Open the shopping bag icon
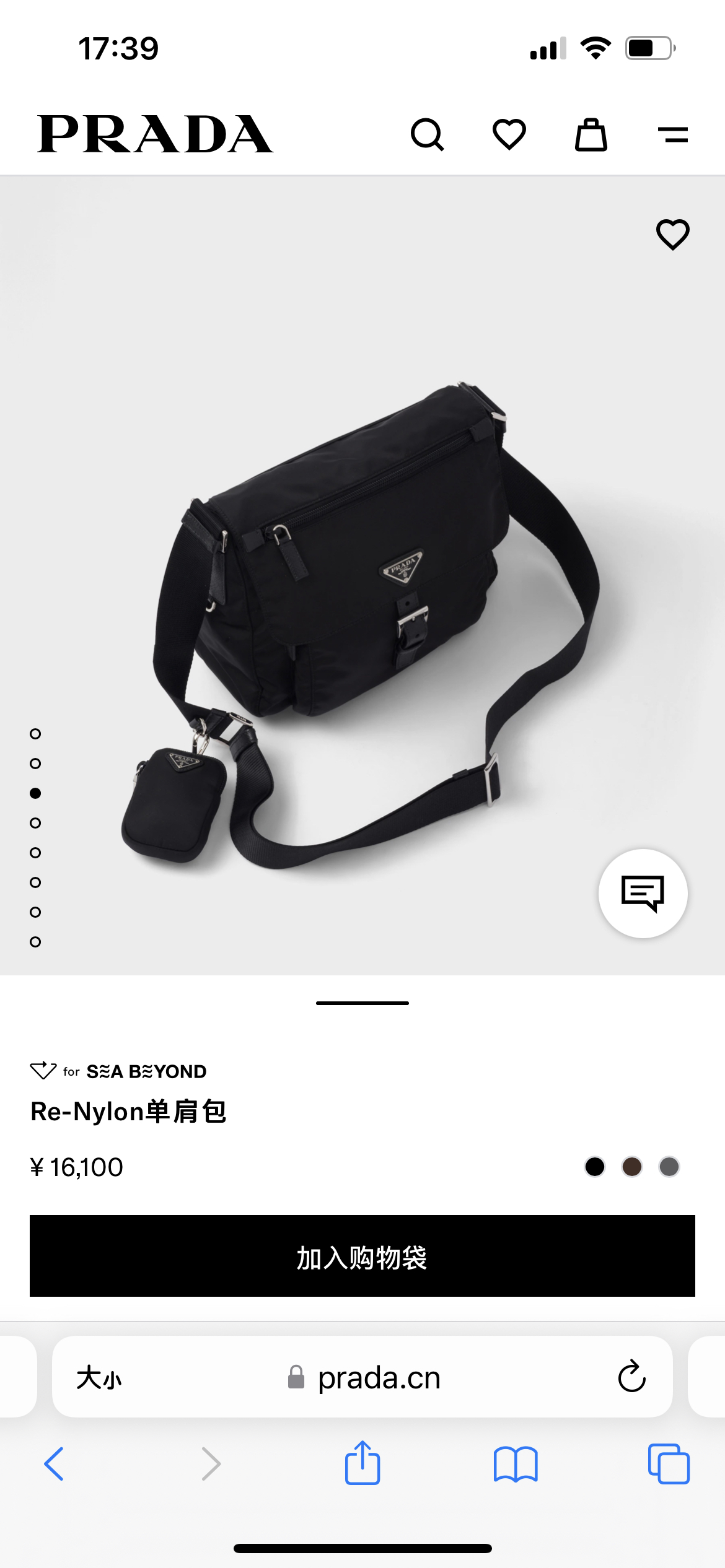725x1568 pixels. 591,134
